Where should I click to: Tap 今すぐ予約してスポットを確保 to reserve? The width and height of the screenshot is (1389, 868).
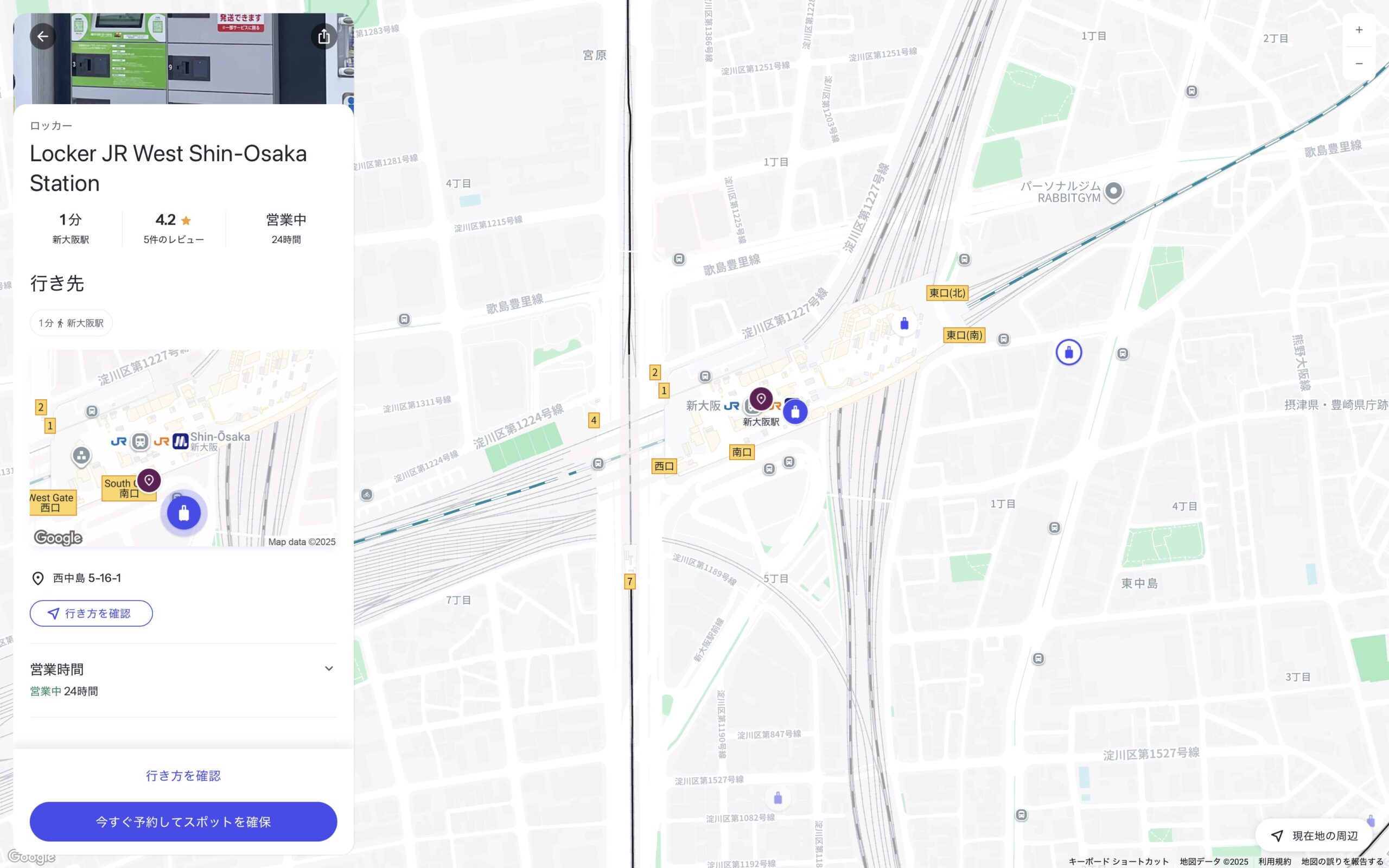(183, 821)
